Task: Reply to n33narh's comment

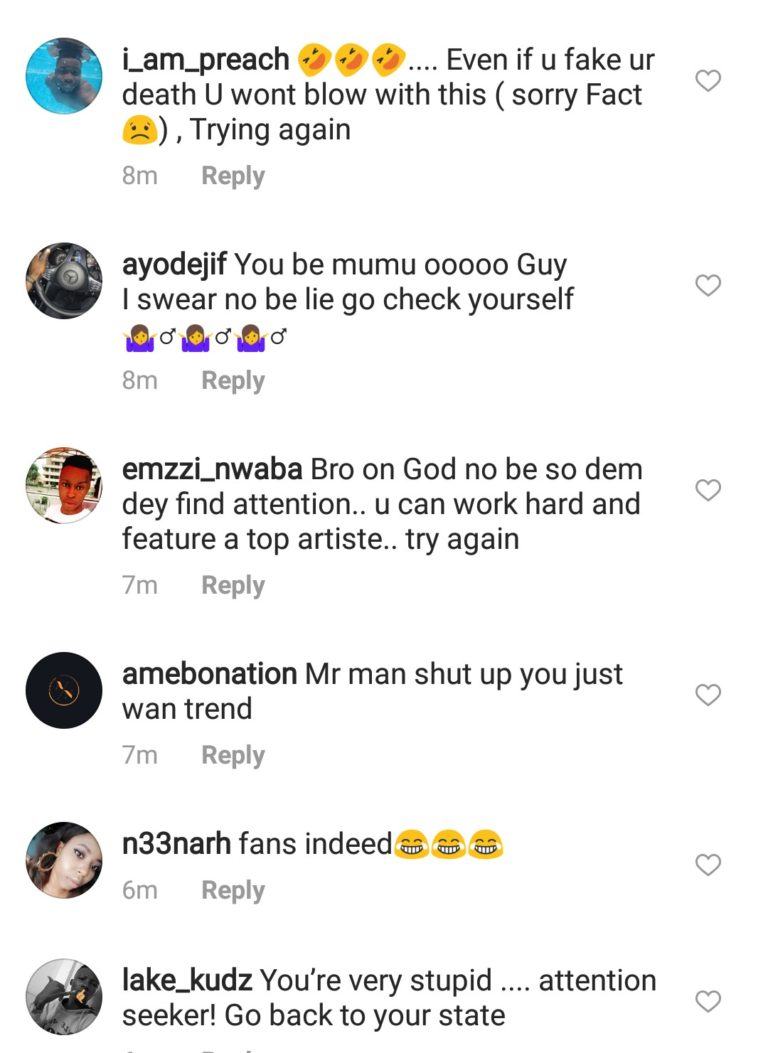Action: coord(233,891)
